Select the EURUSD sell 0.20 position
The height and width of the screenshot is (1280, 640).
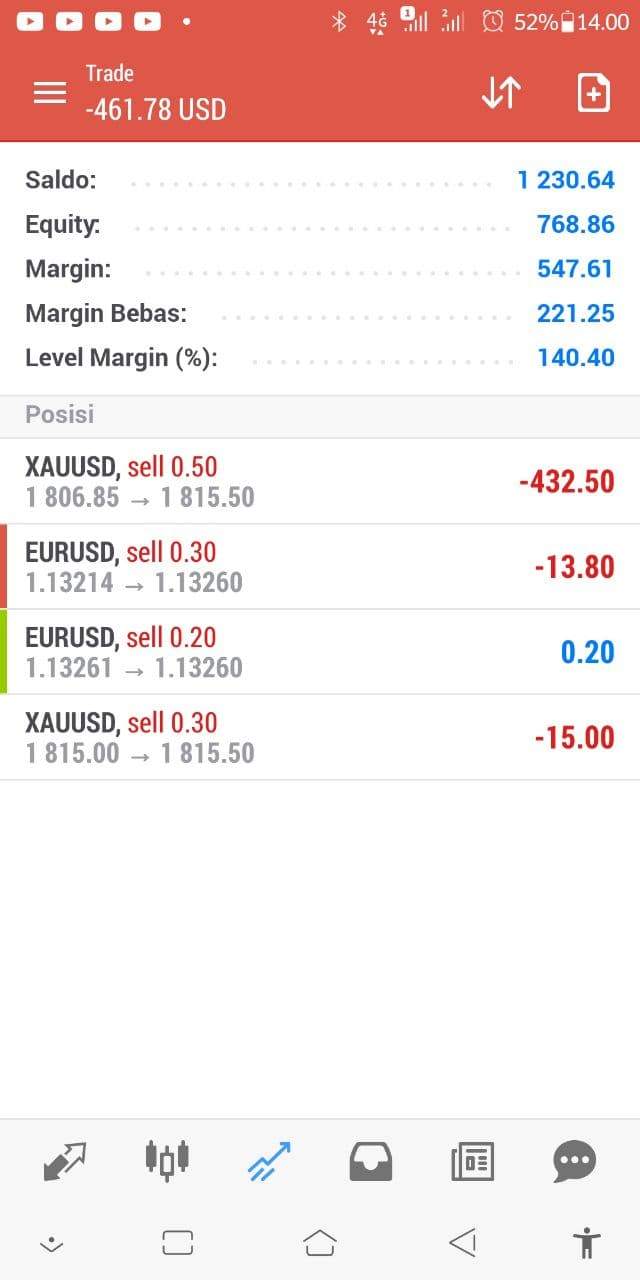(320, 652)
